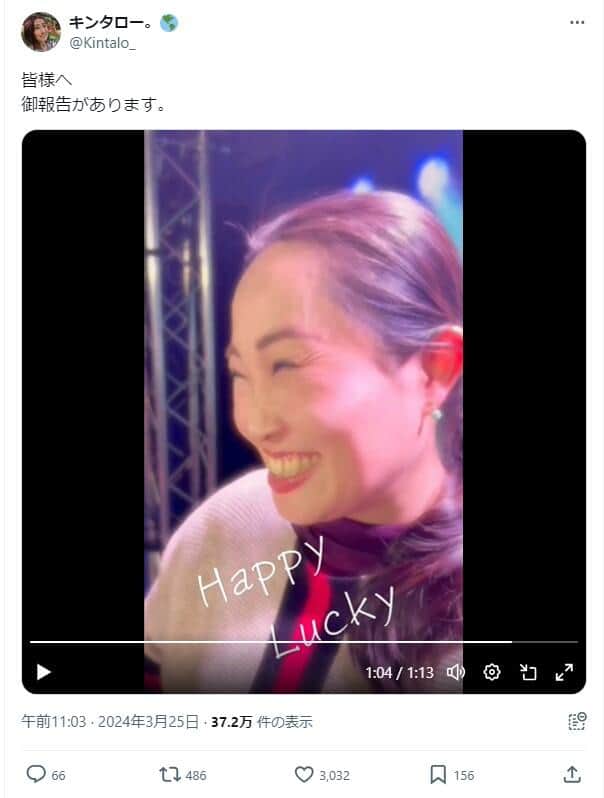Open the post's overflow menu

point(577,22)
